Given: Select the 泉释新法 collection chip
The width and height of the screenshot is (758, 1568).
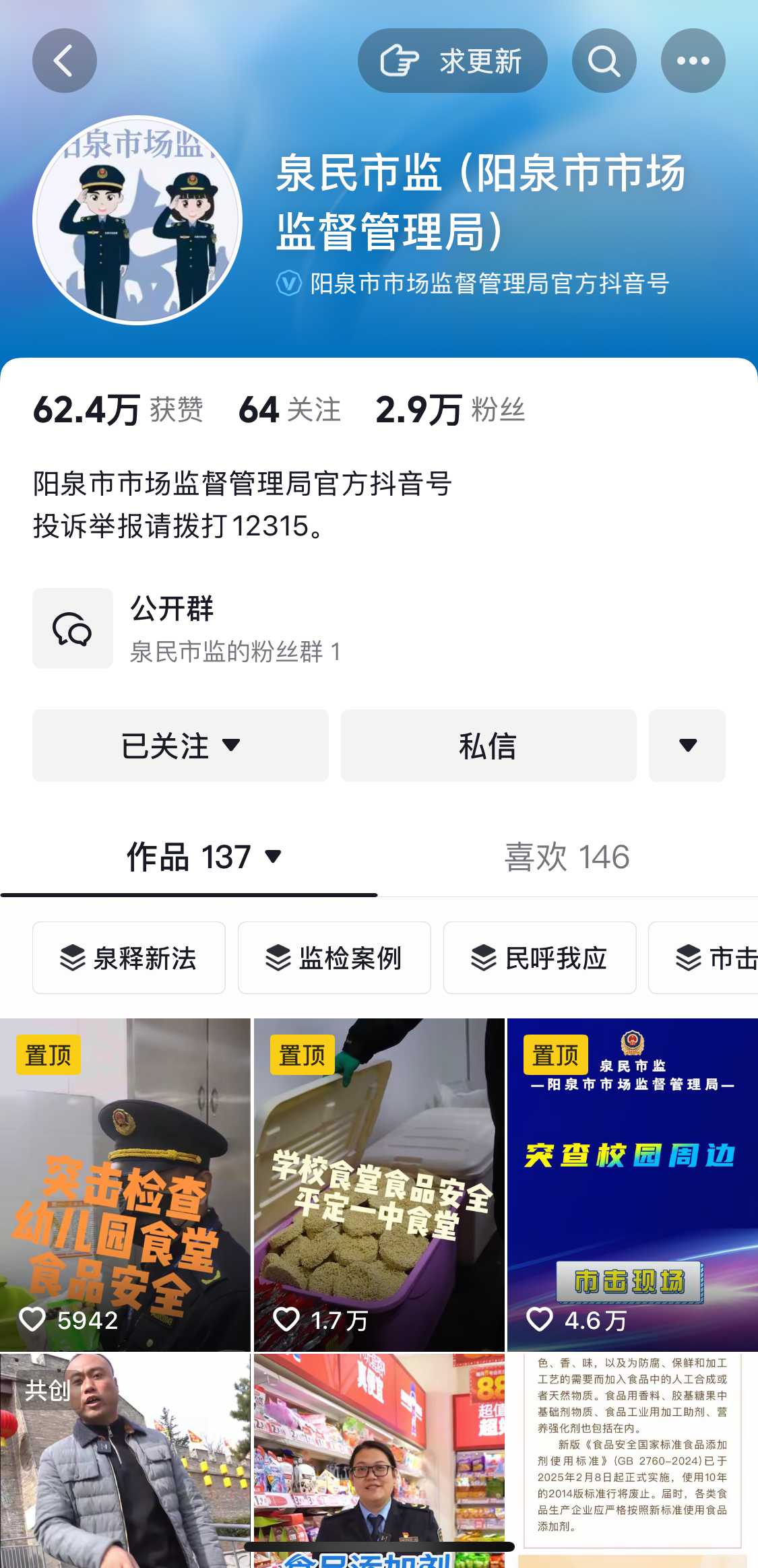Looking at the screenshot, I should (129, 958).
